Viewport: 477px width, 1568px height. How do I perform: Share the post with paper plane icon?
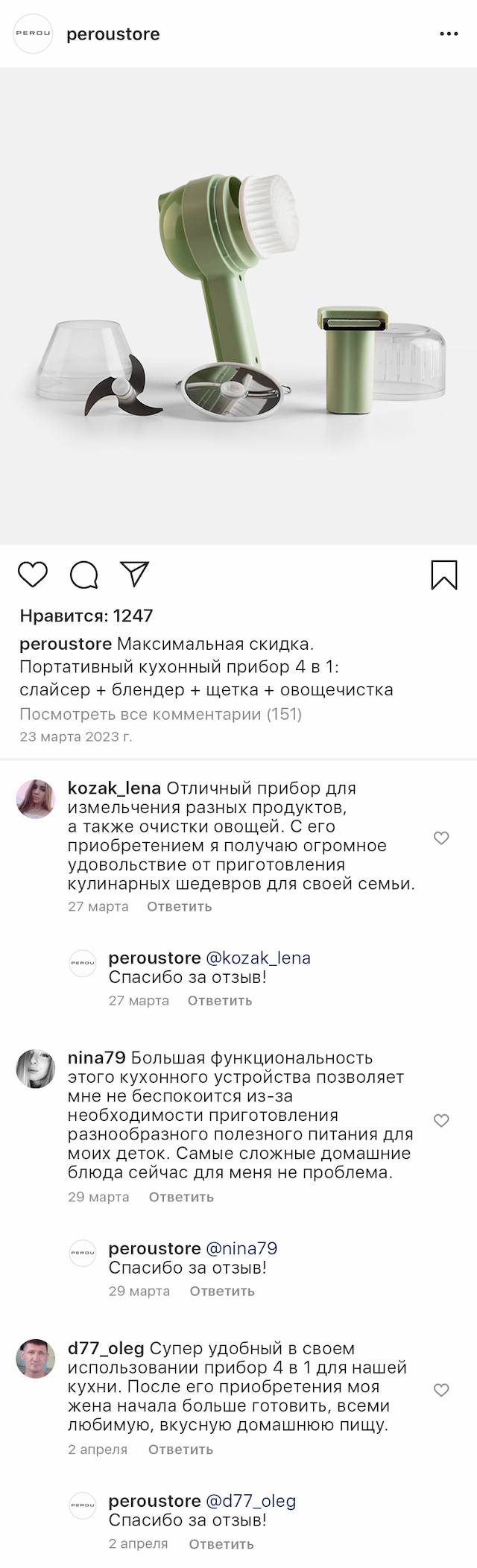tap(135, 574)
